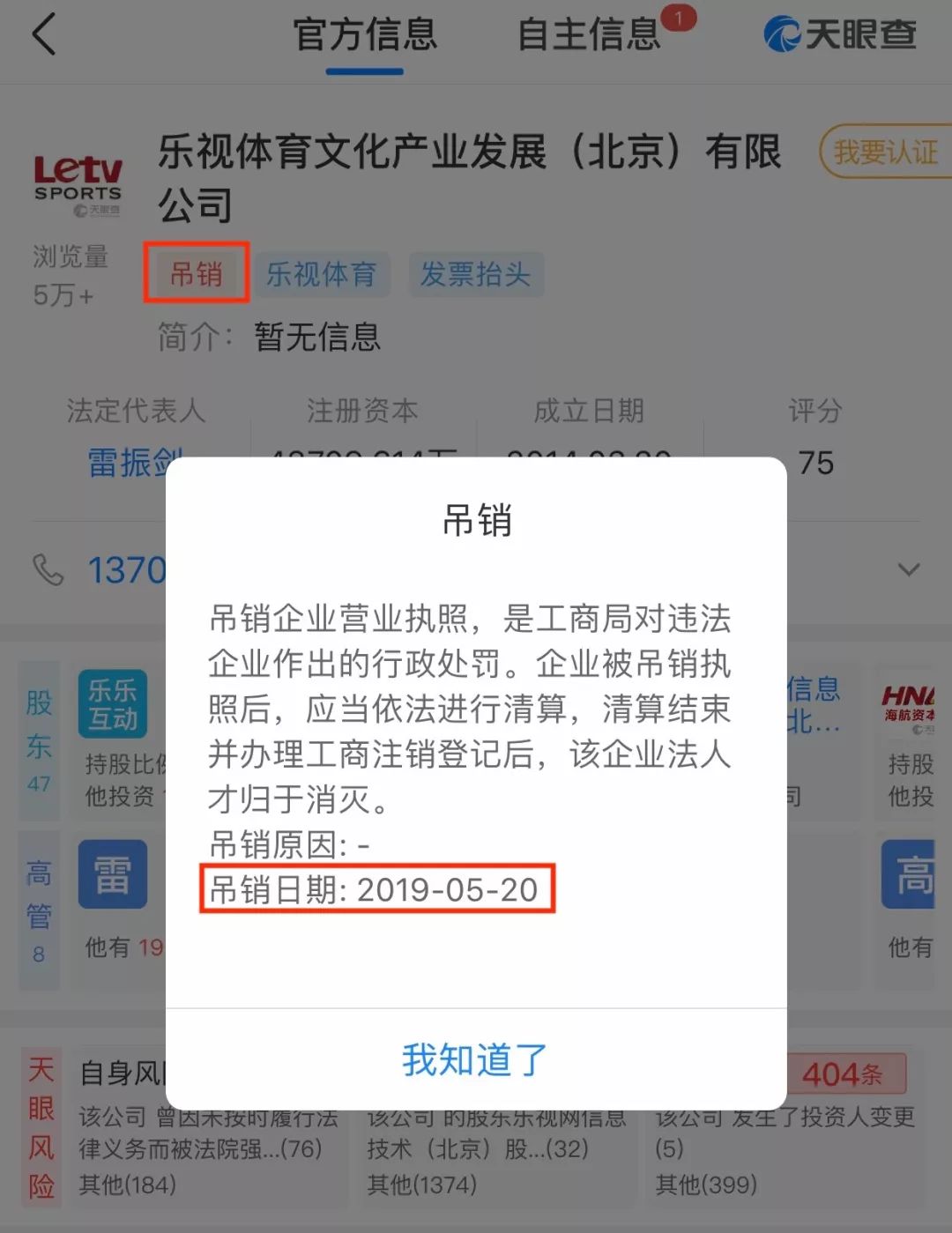
Task: Open the 乐视体育 tag
Action: pyautogui.click(x=322, y=274)
